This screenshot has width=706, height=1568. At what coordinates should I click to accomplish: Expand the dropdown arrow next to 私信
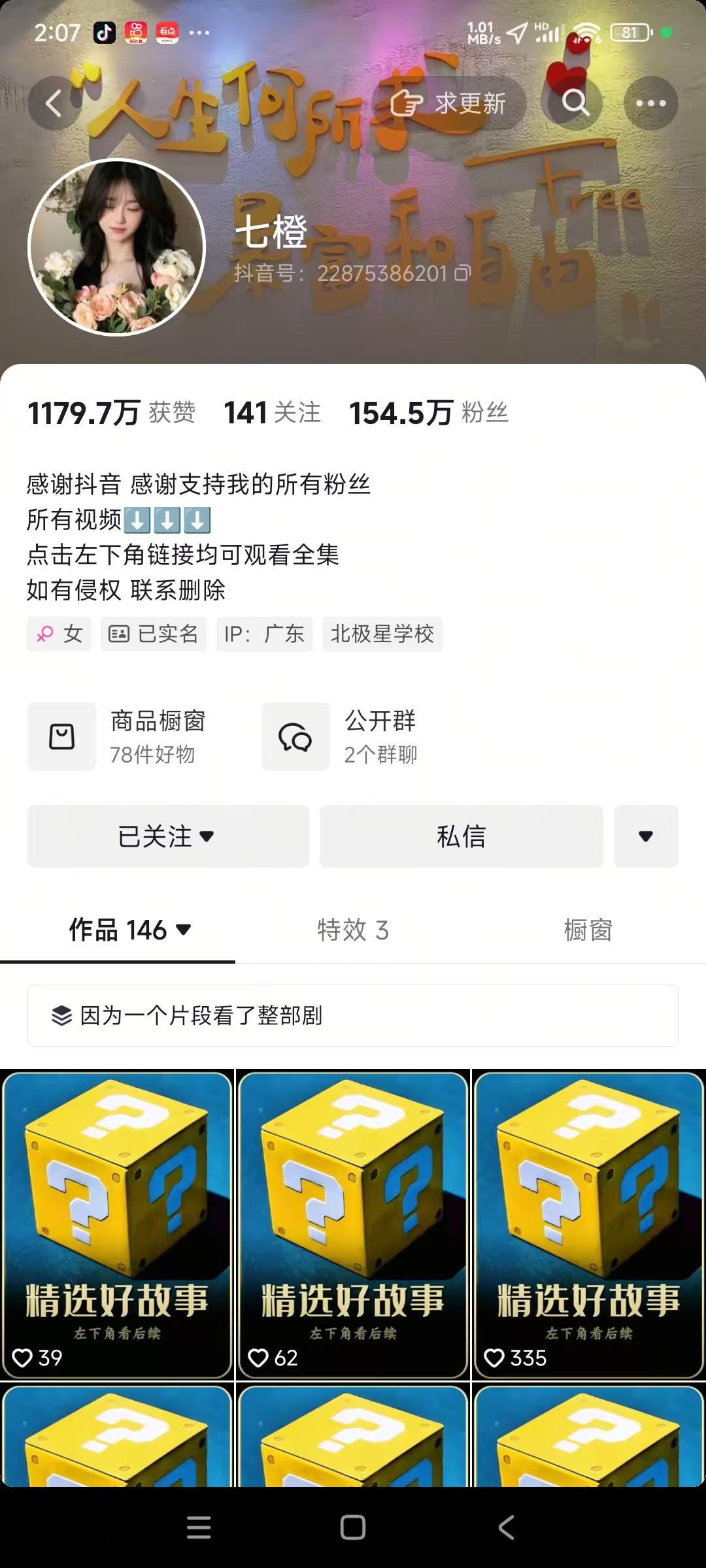[x=645, y=836]
